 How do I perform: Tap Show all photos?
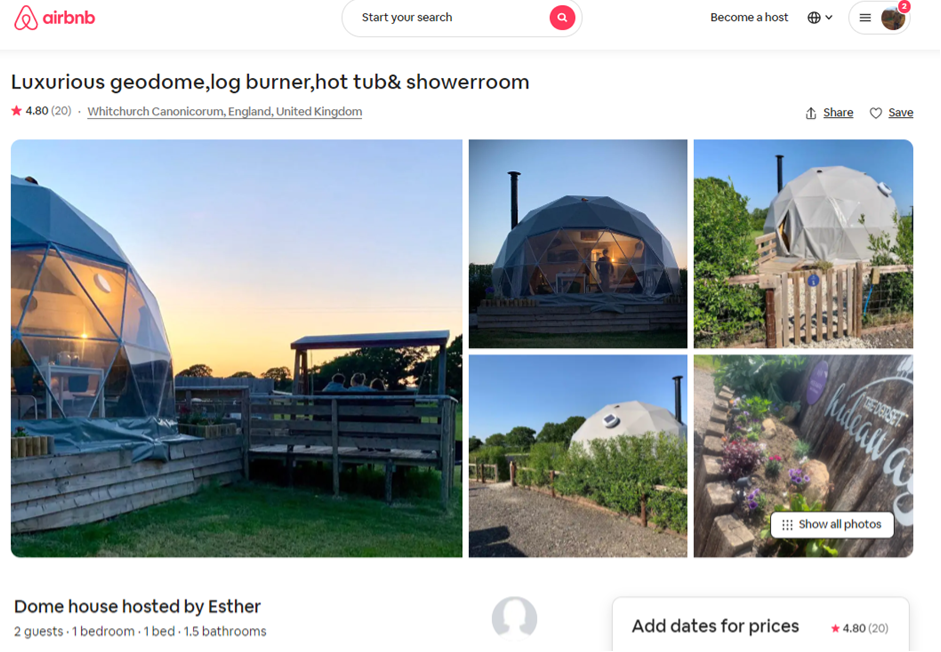[832, 524]
